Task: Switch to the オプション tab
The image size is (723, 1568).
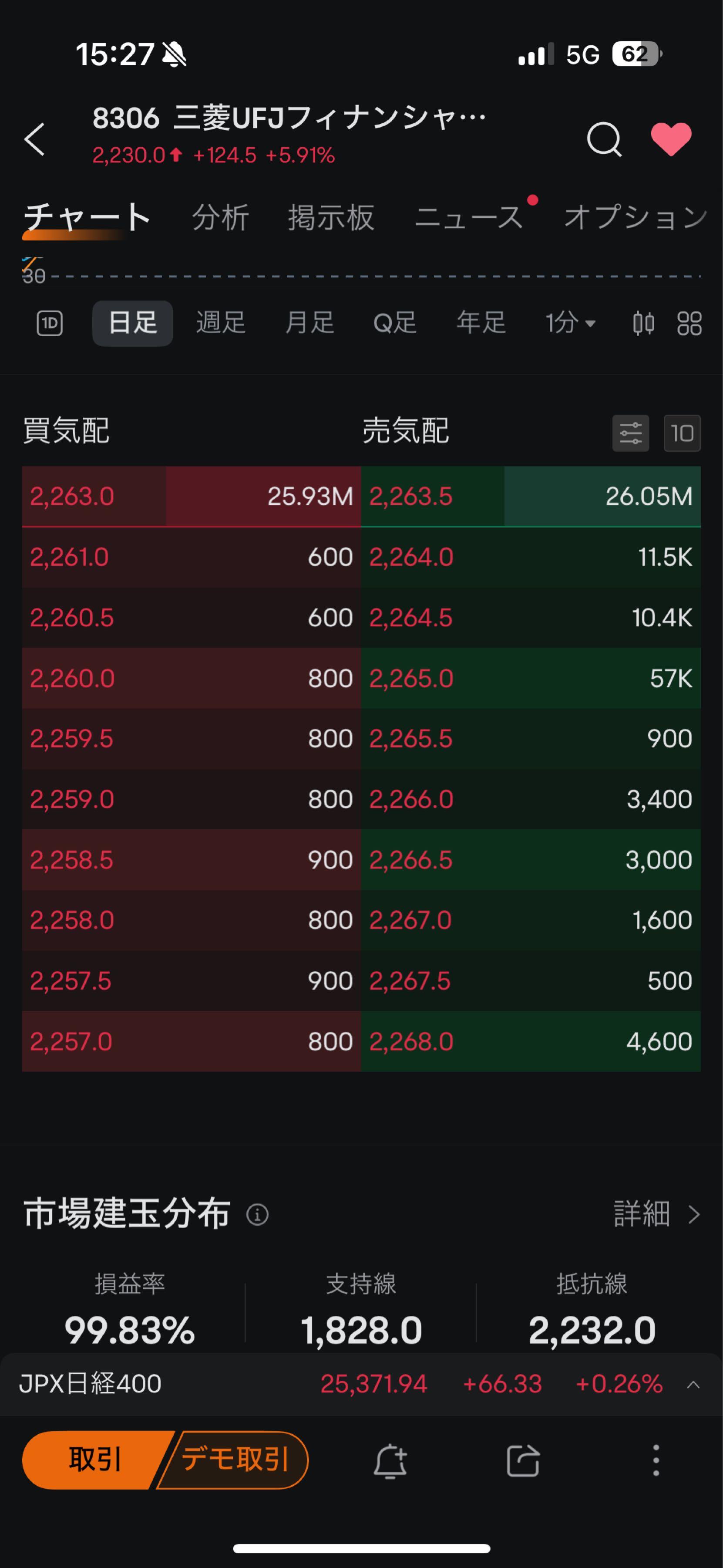Action: [636, 217]
